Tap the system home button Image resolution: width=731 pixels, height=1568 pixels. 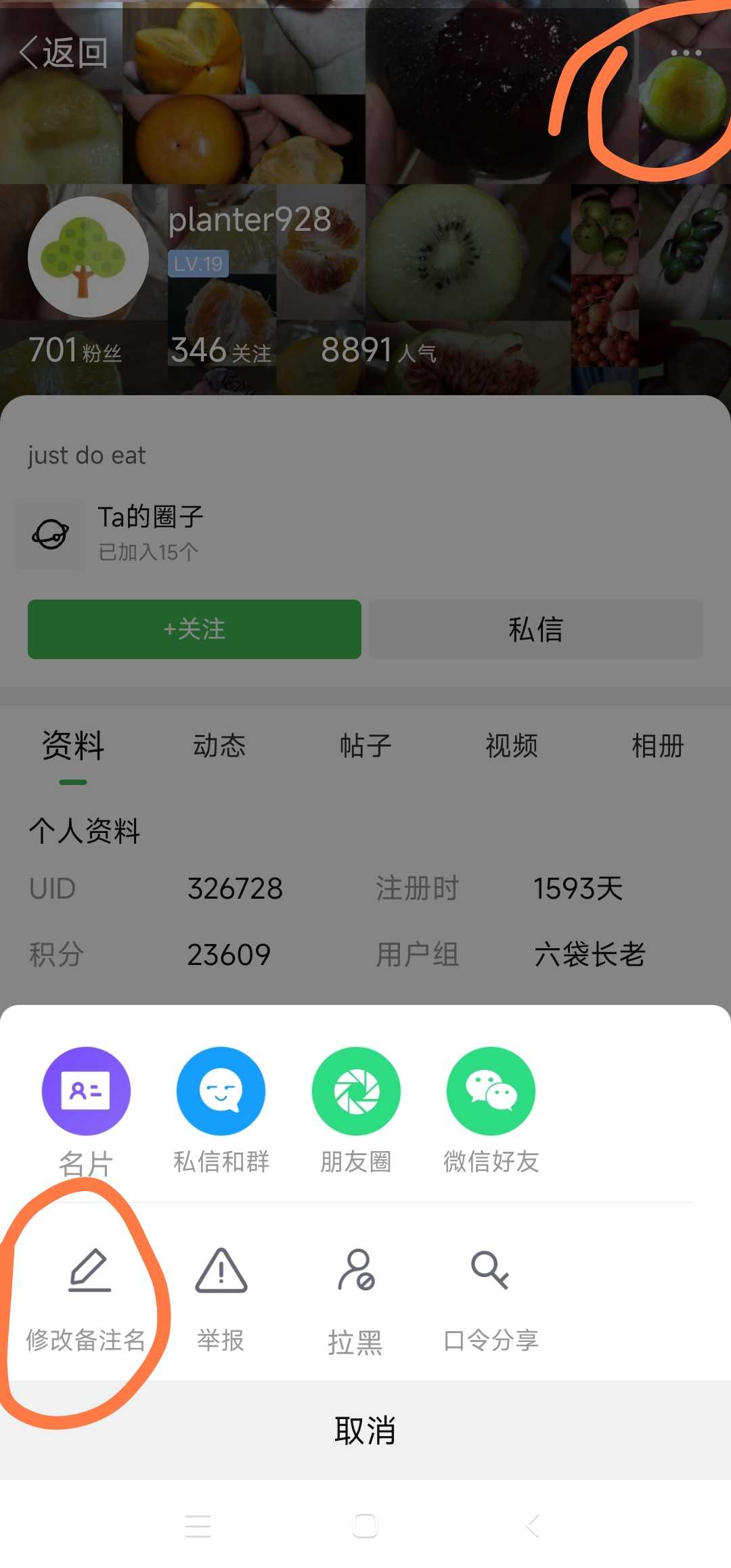coord(365,1526)
